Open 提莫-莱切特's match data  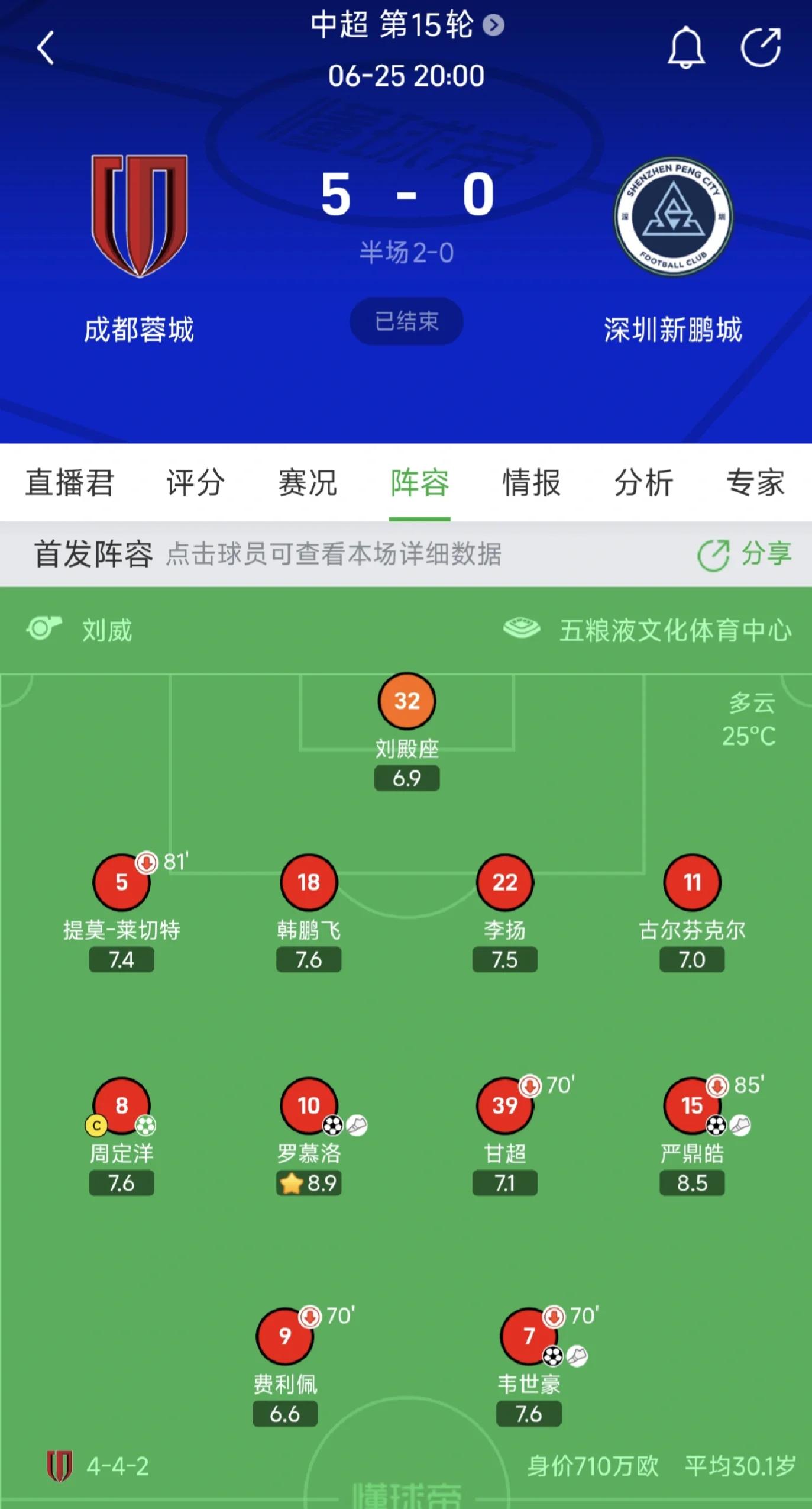pyautogui.click(x=121, y=882)
